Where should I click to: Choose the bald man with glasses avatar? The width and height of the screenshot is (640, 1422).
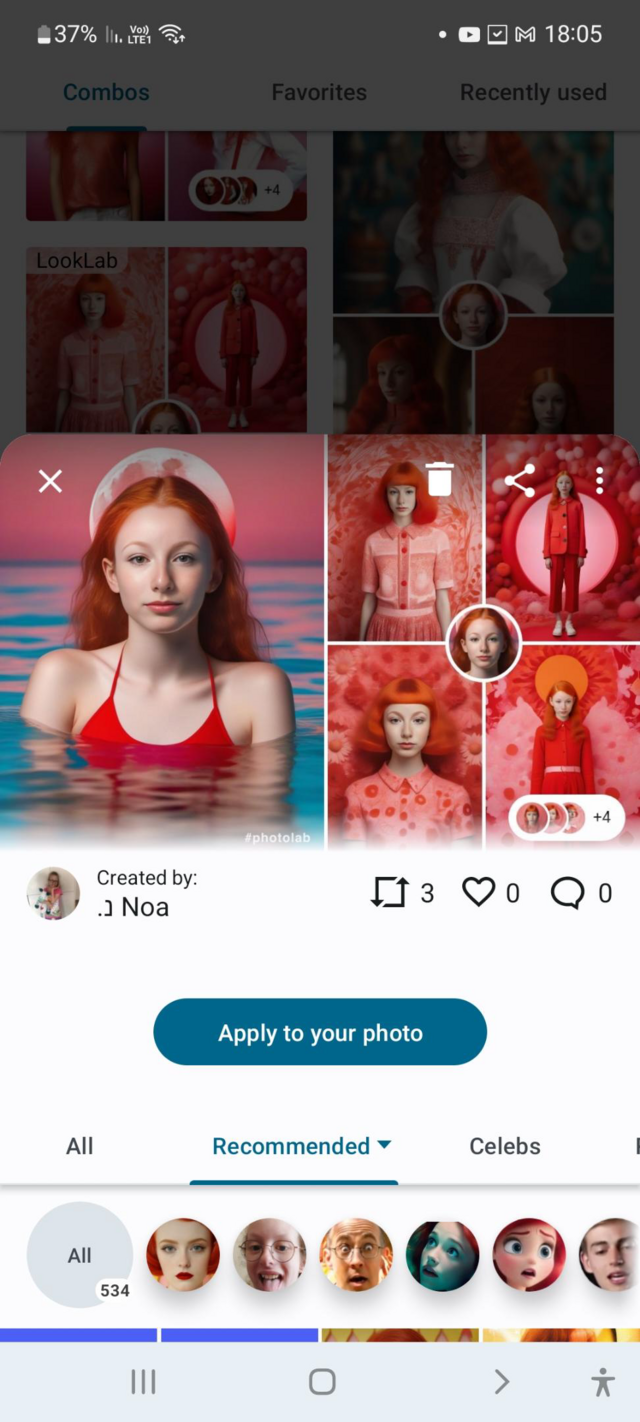pyautogui.click(x=356, y=1255)
